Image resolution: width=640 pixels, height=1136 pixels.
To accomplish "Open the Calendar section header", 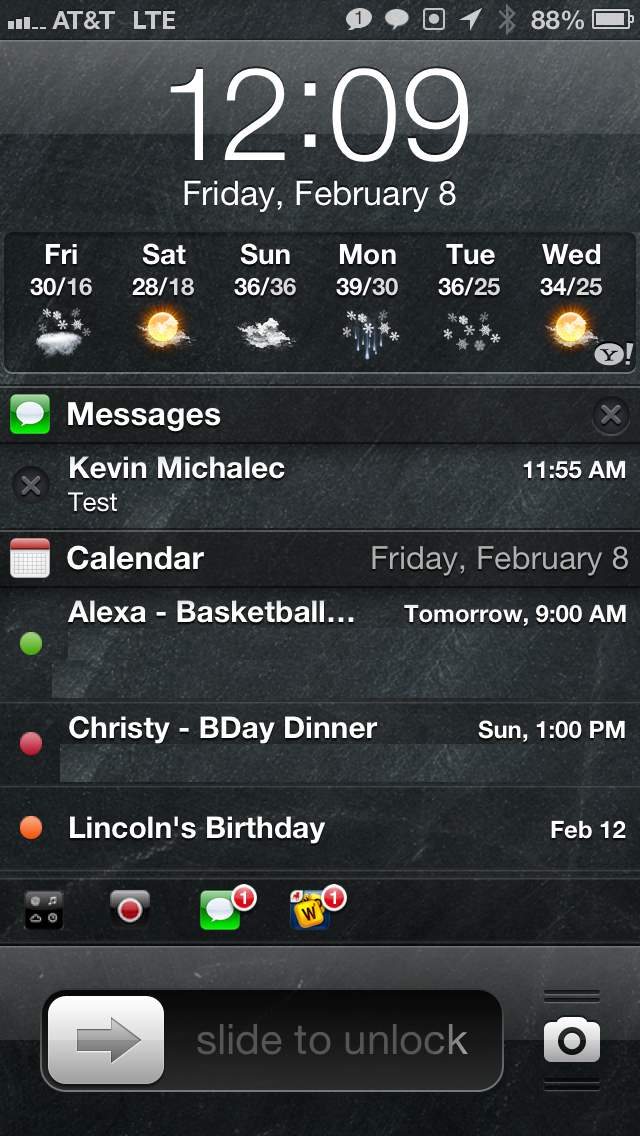I will (x=320, y=559).
